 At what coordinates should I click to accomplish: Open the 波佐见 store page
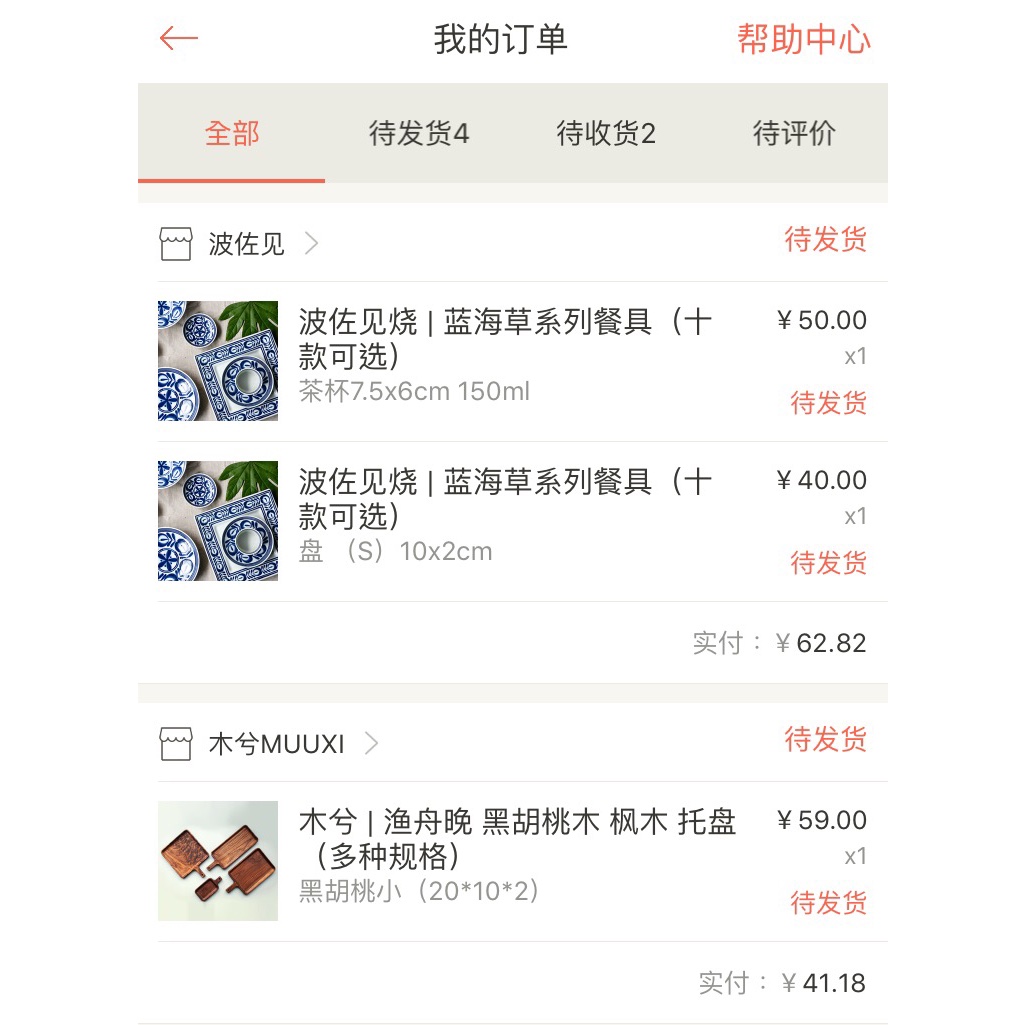[x=246, y=244]
